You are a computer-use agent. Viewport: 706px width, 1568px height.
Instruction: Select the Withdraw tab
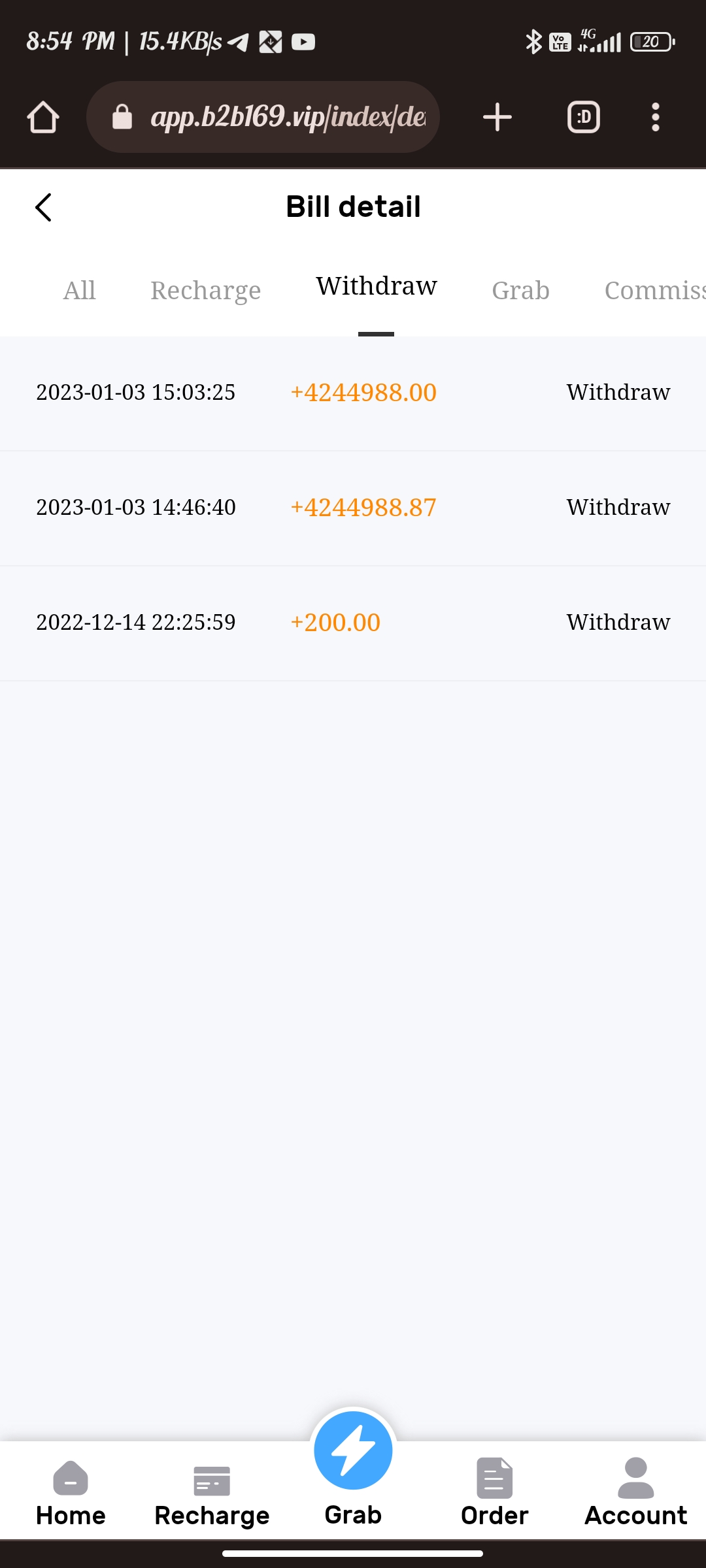(x=377, y=286)
